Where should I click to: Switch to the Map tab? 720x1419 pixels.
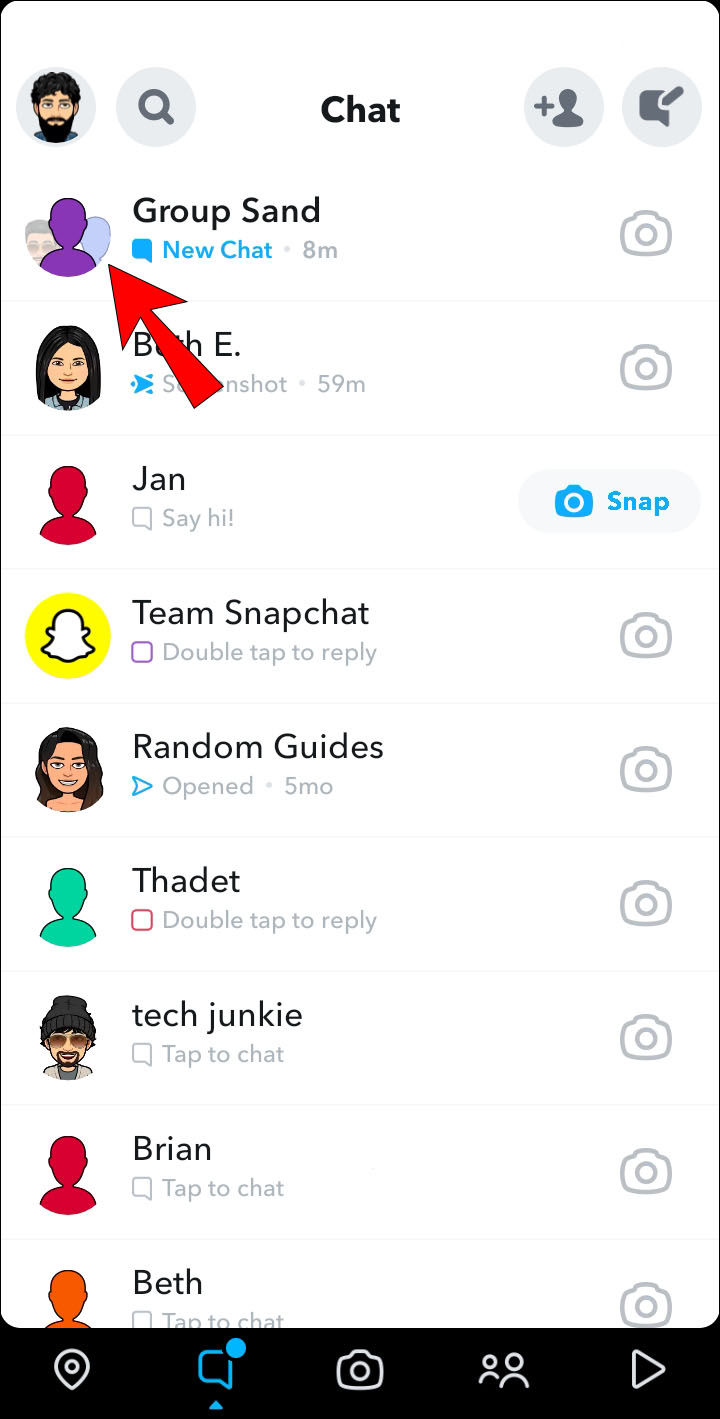coord(72,1370)
